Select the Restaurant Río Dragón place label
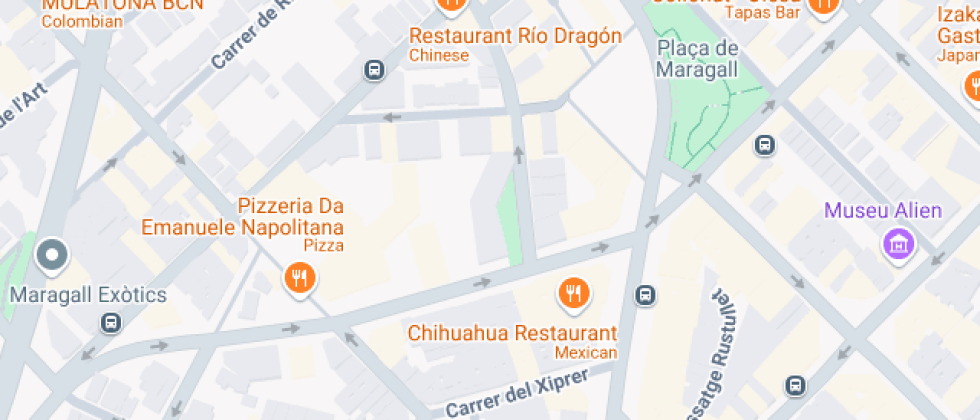 [515, 36]
